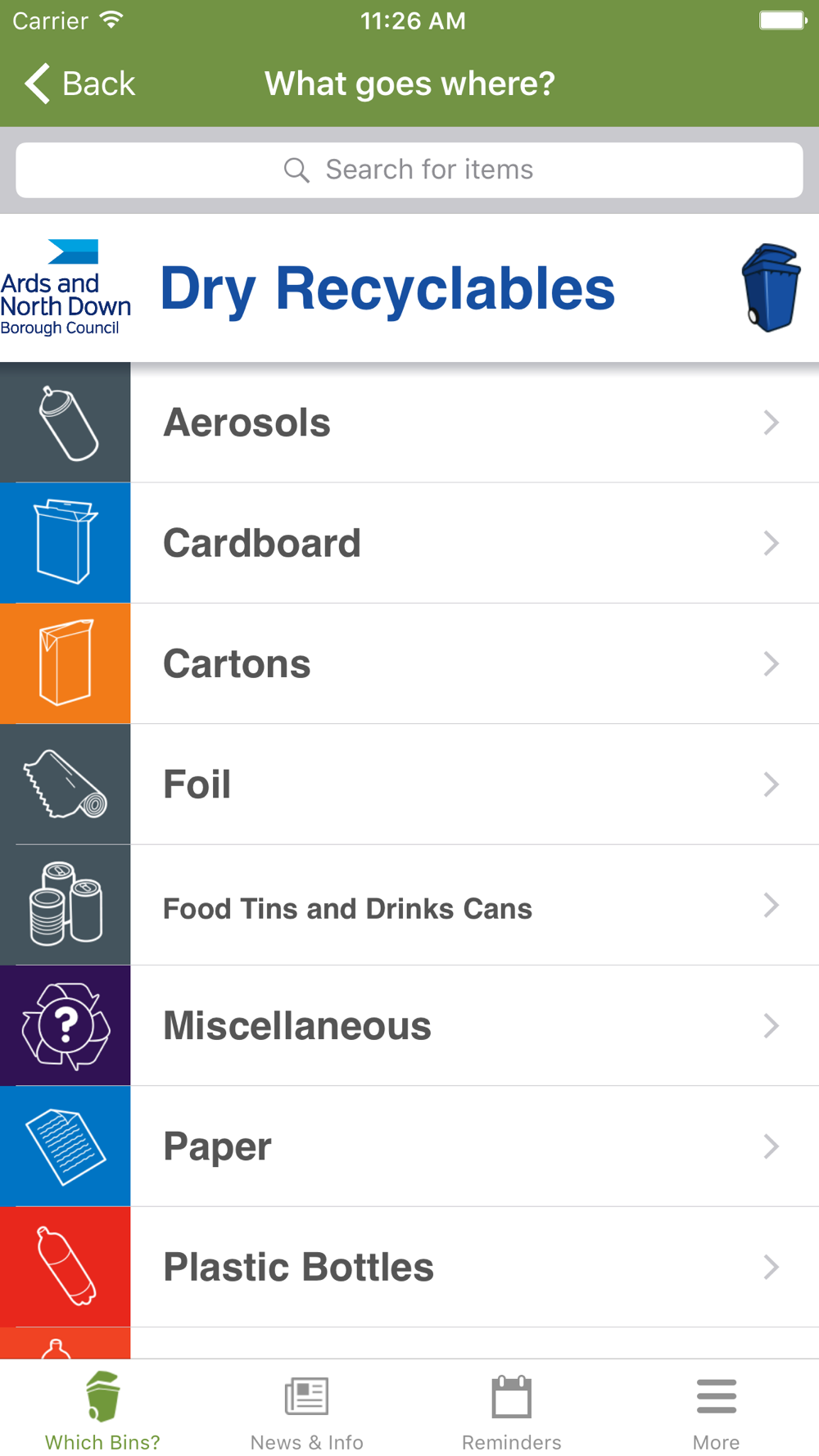This screenshot has height=1456, width=819.
Task: Open the Plastic Bottles category
Action: 409,1267
